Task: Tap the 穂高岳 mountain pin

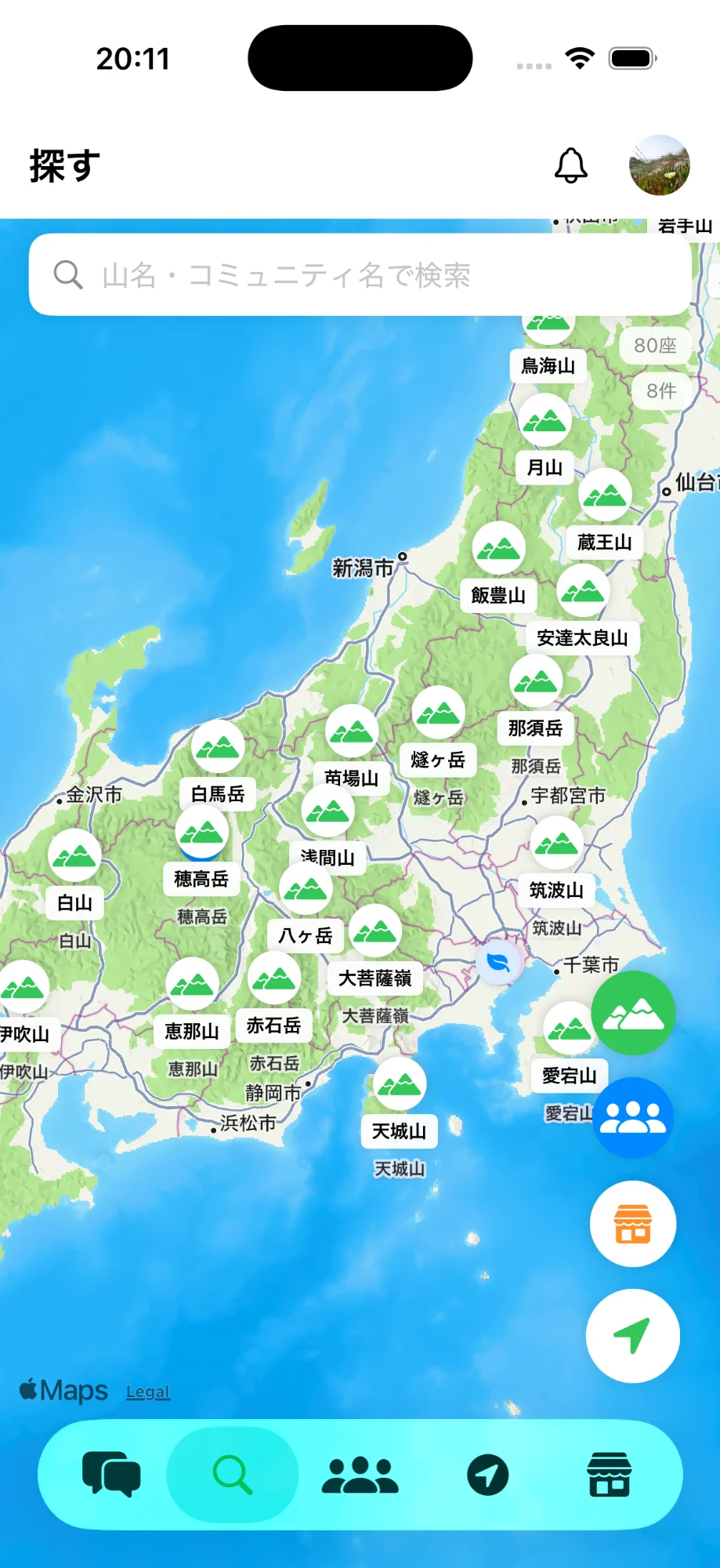Action: (x=201, y=833)
